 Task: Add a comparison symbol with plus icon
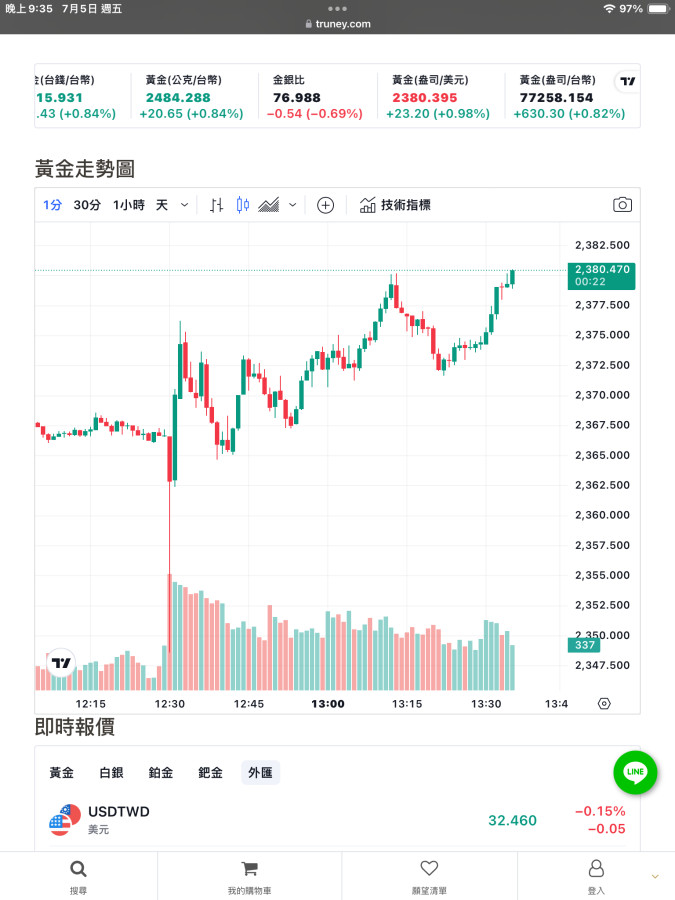coord(325,205)
